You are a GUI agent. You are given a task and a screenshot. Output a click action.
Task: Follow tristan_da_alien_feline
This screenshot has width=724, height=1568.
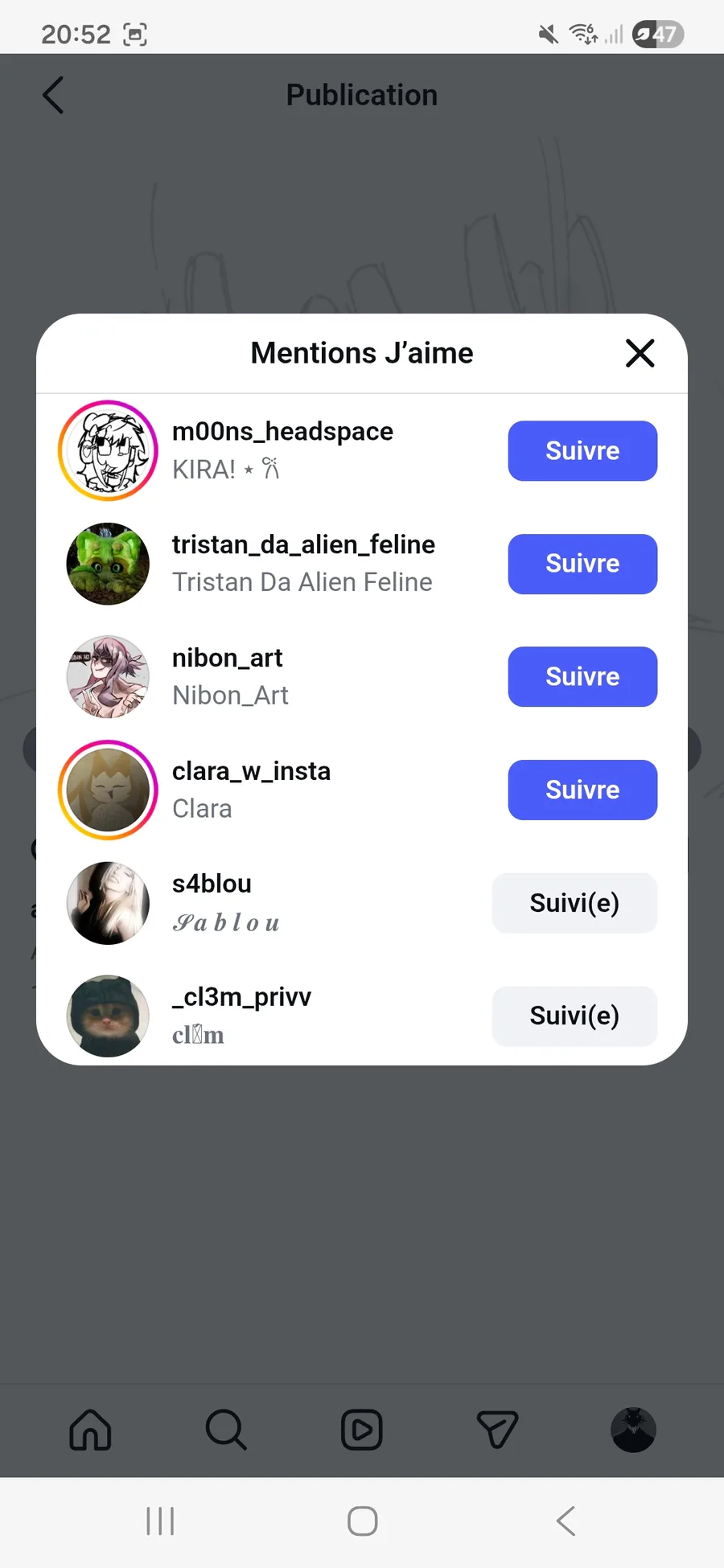(582, 564)
